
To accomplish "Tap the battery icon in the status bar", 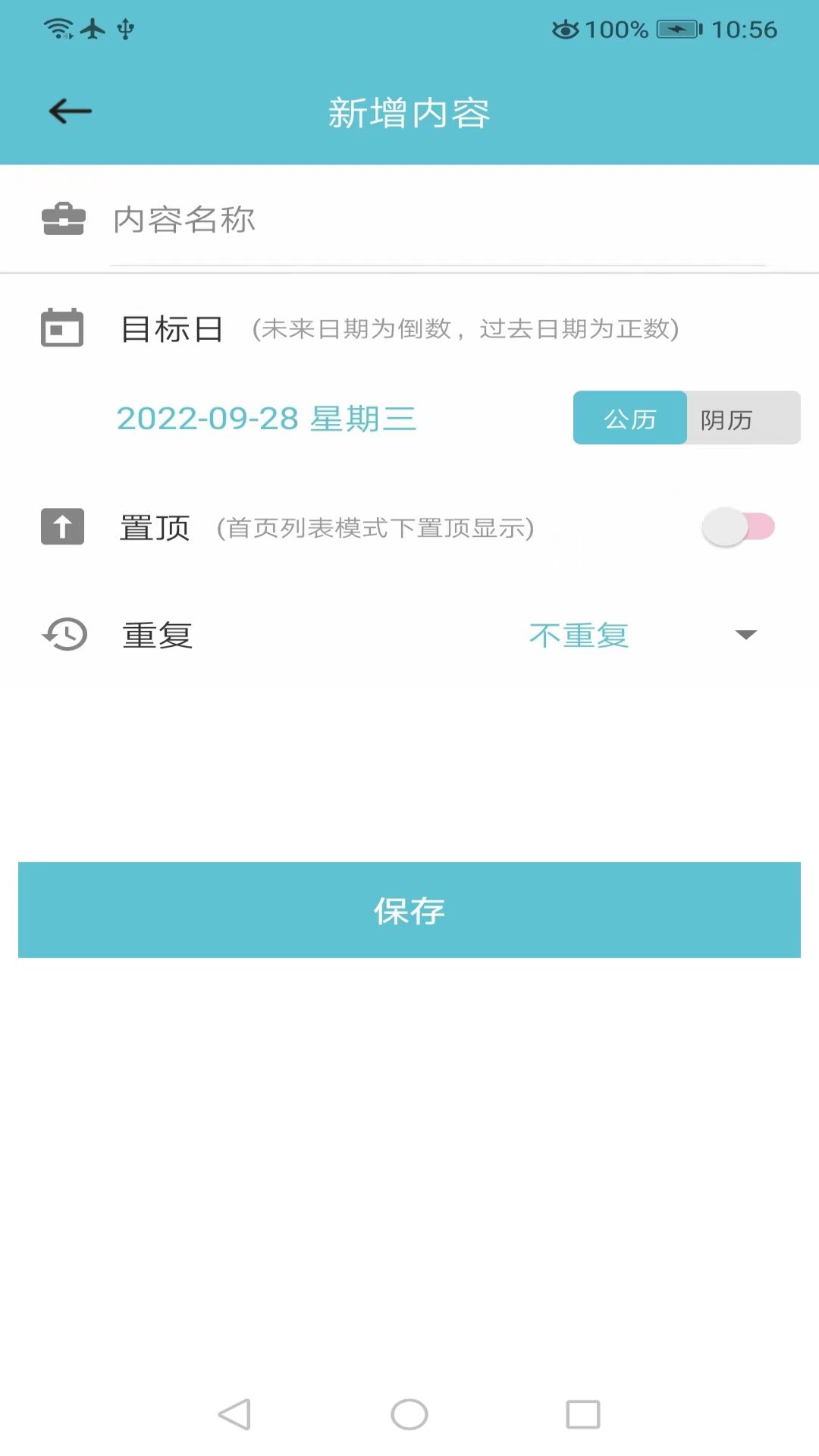I will click(677, 29).
